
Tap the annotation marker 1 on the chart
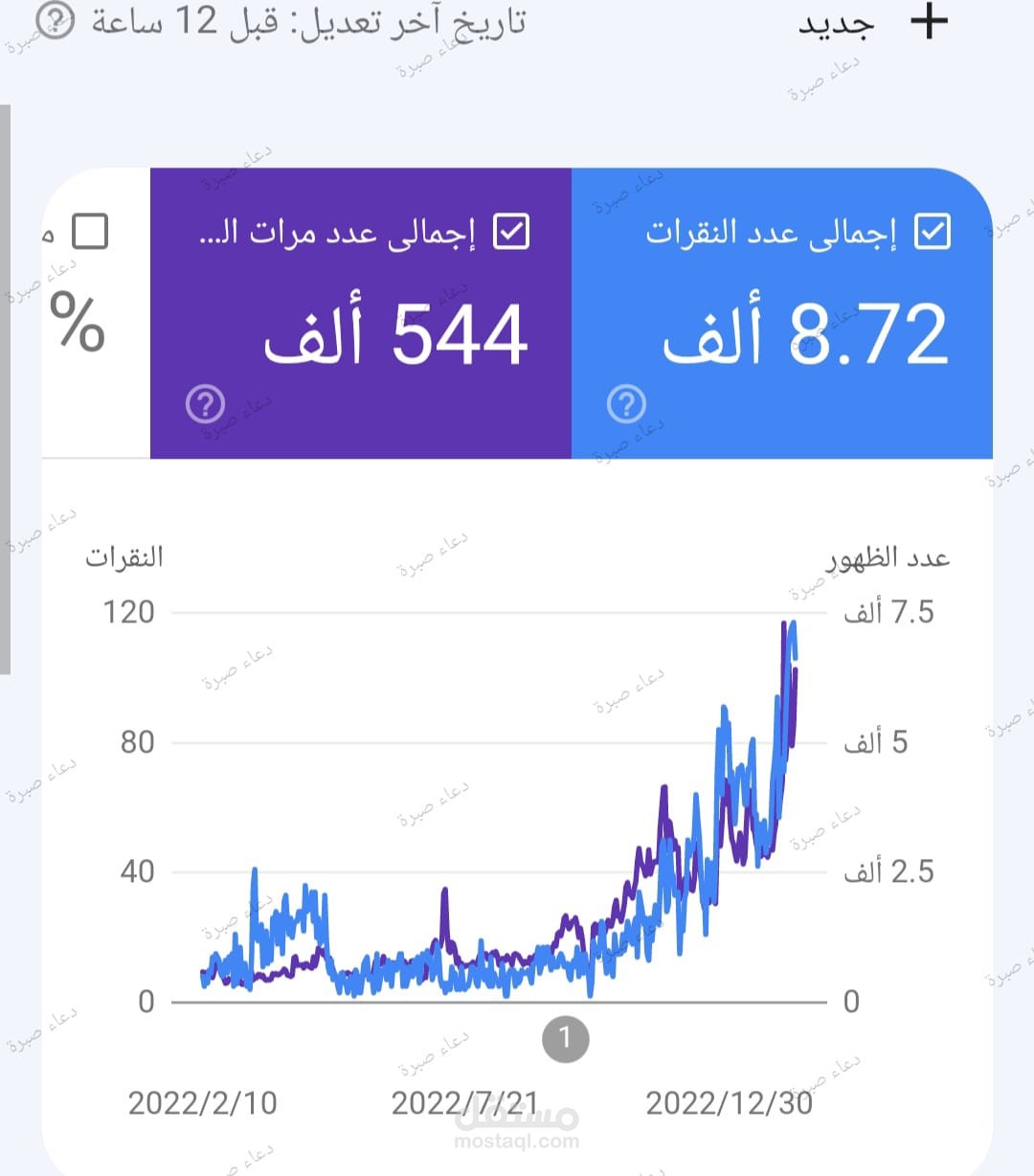point(565,1038)
